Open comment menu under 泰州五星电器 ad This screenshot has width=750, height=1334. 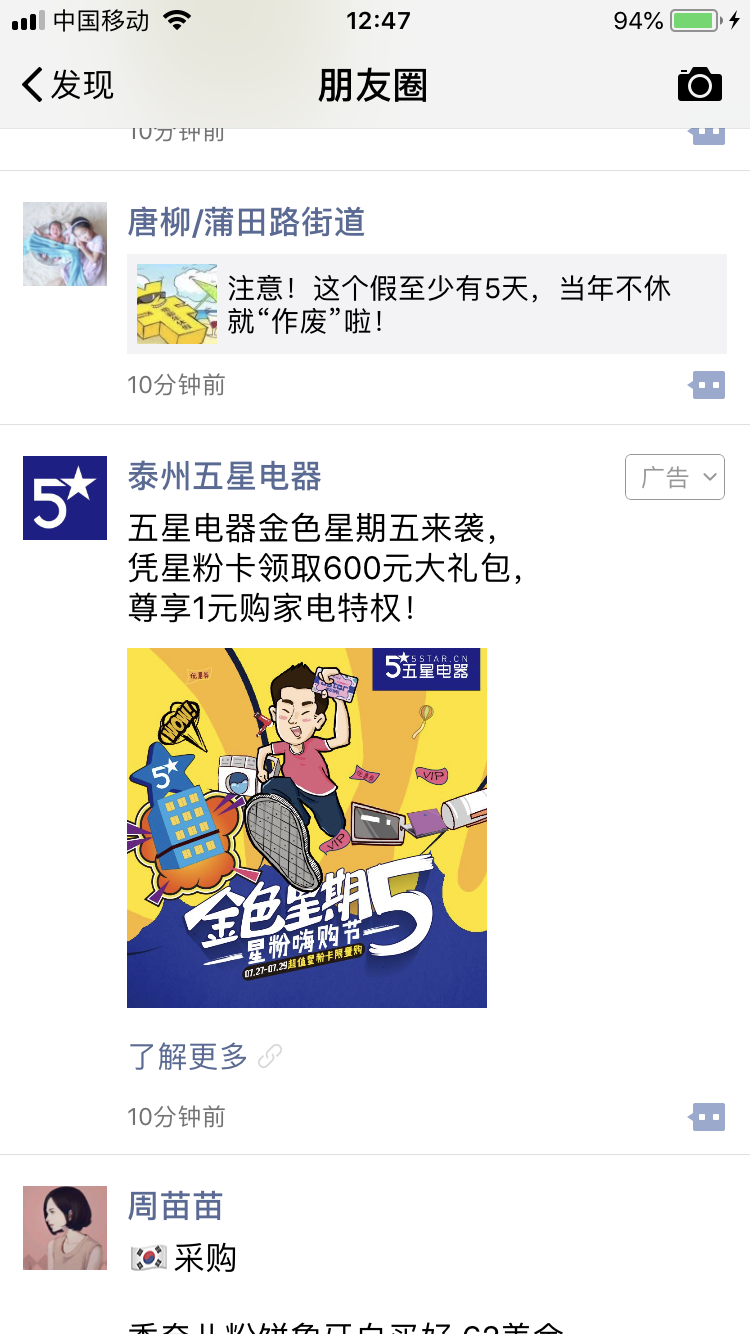(x=708, y=1117)
